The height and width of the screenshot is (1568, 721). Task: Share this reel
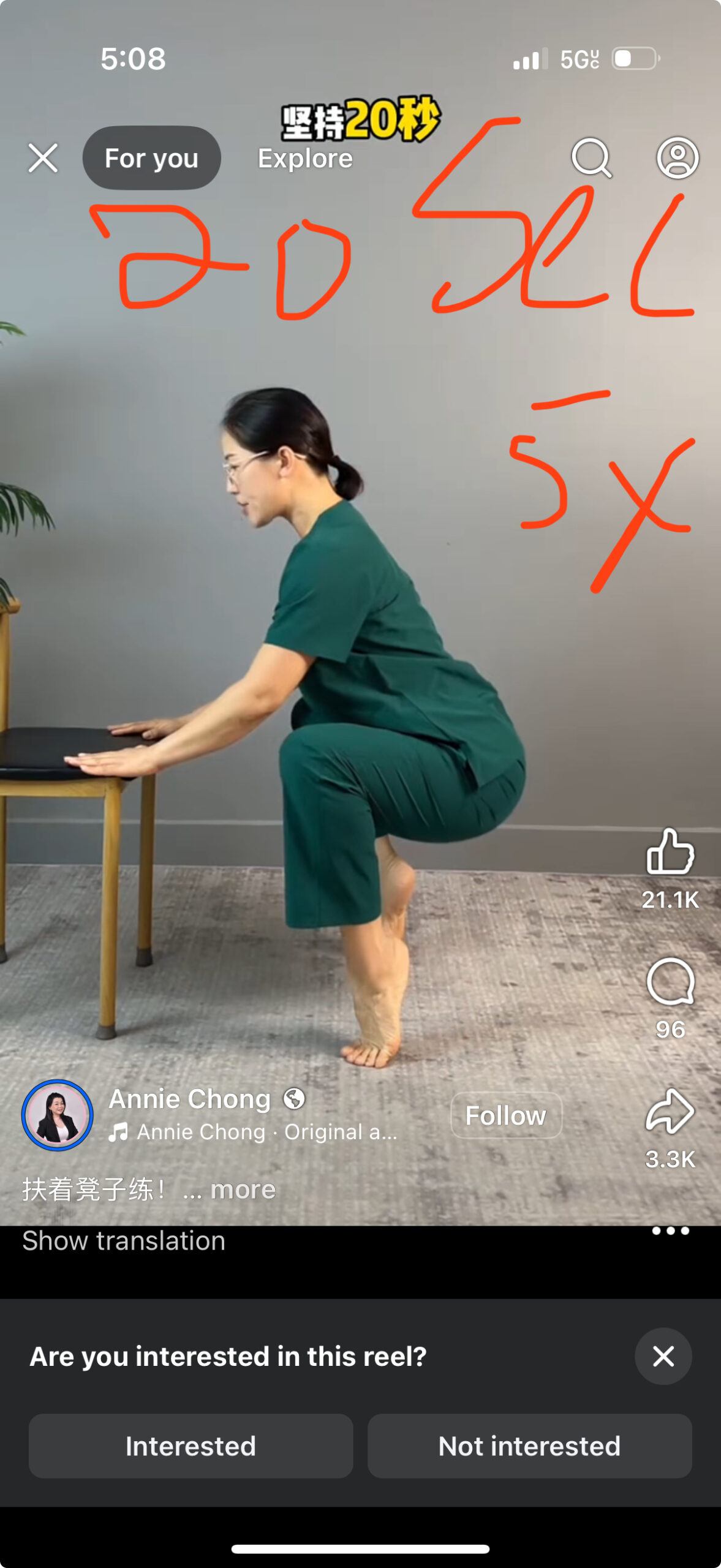[x=670, y=1111]
